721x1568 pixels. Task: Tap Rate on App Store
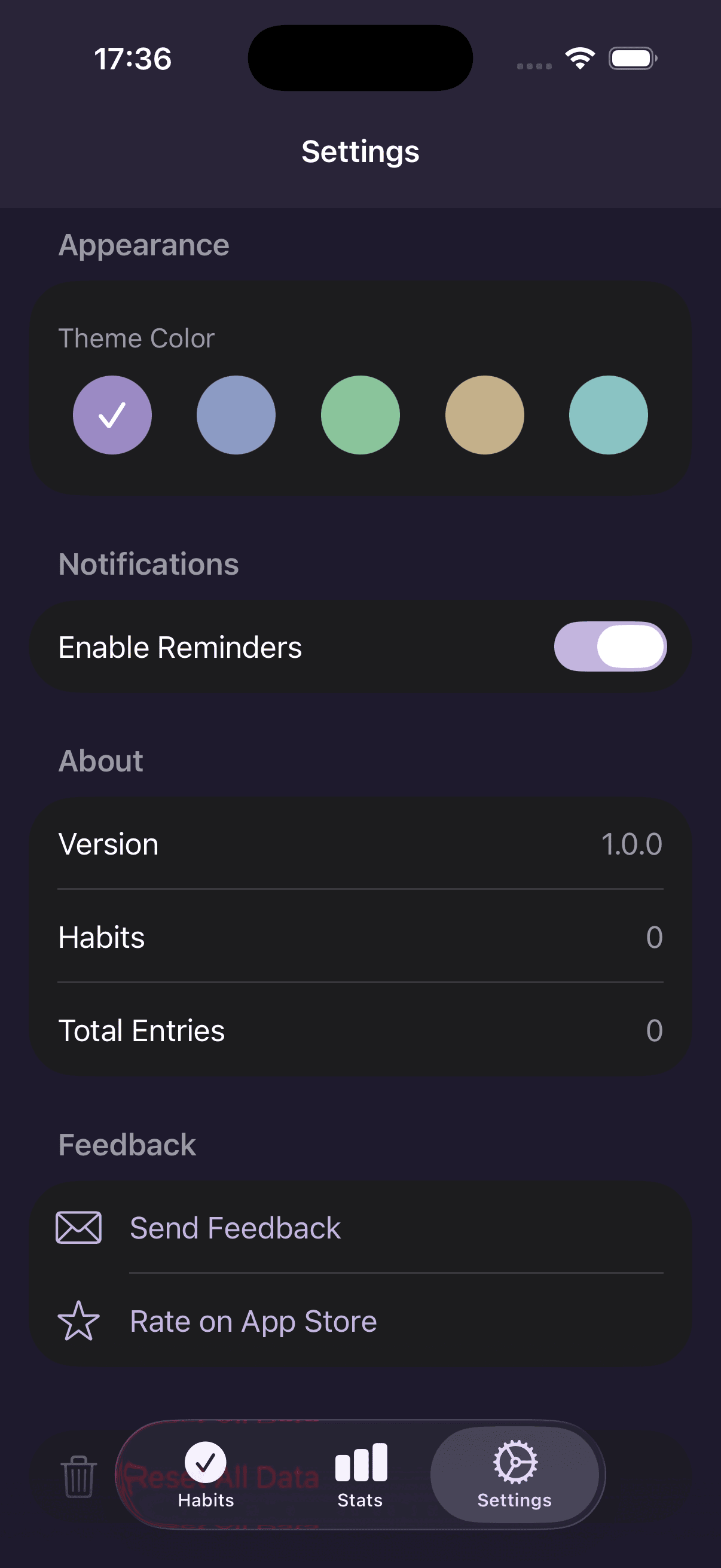click(x=253, y=1321)
